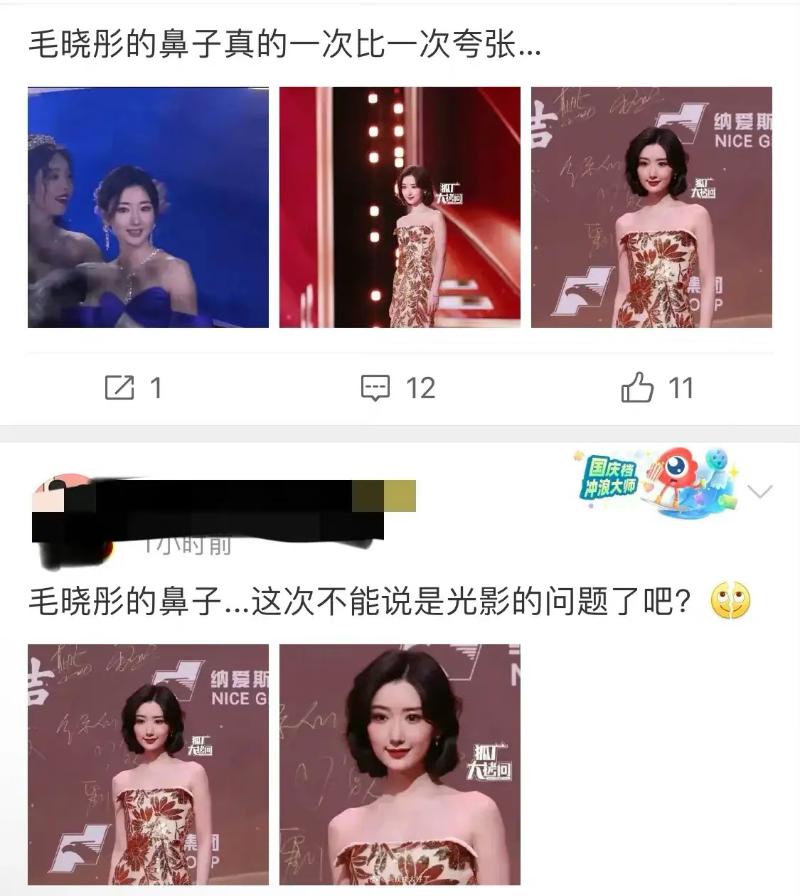Open full-body photo in the 光影的问题 post
The image size is (800, 896).
(148, 768)
